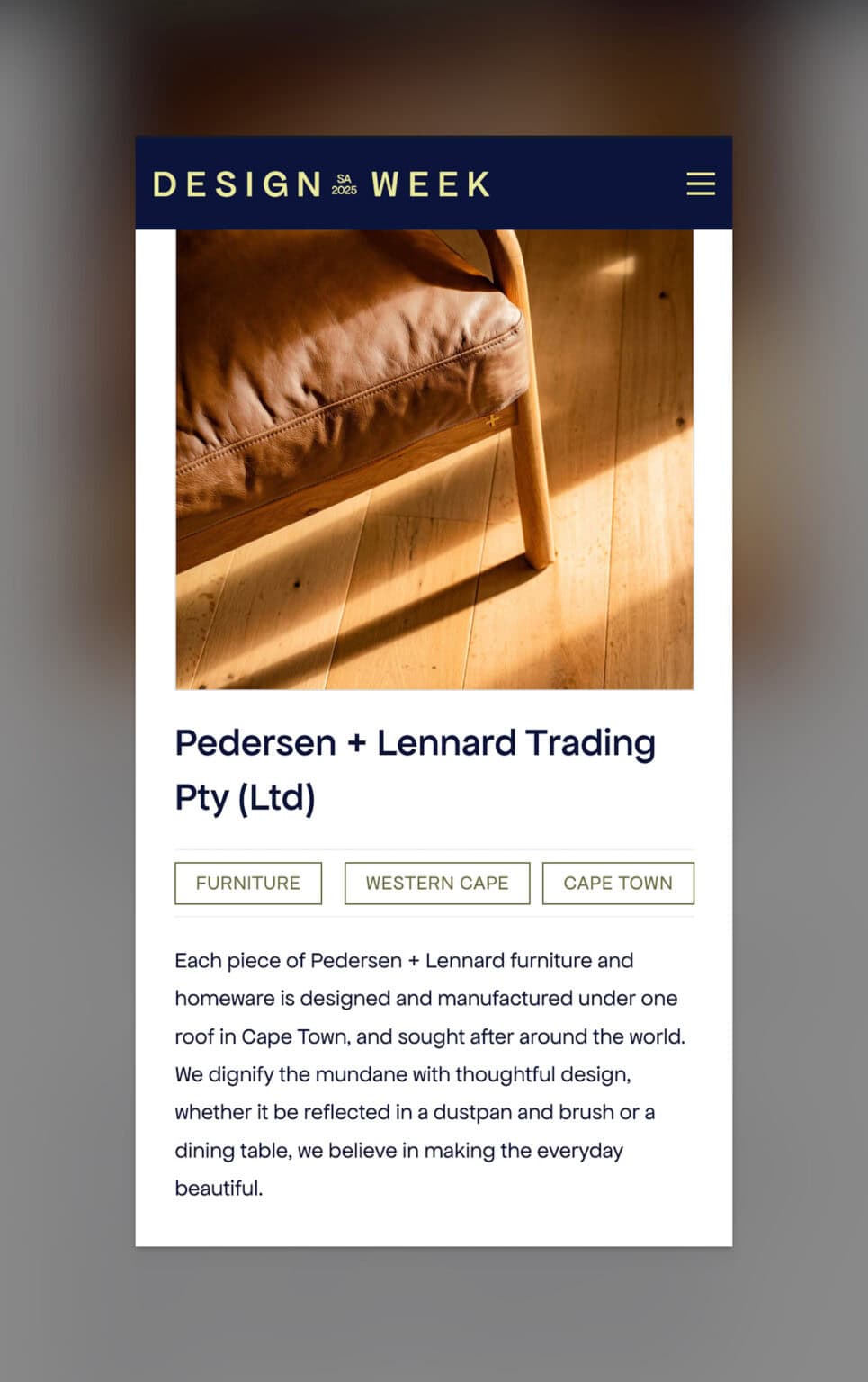Open the hamburger menu
Screen dimensions: 868x1382
[x=701, y=184]
